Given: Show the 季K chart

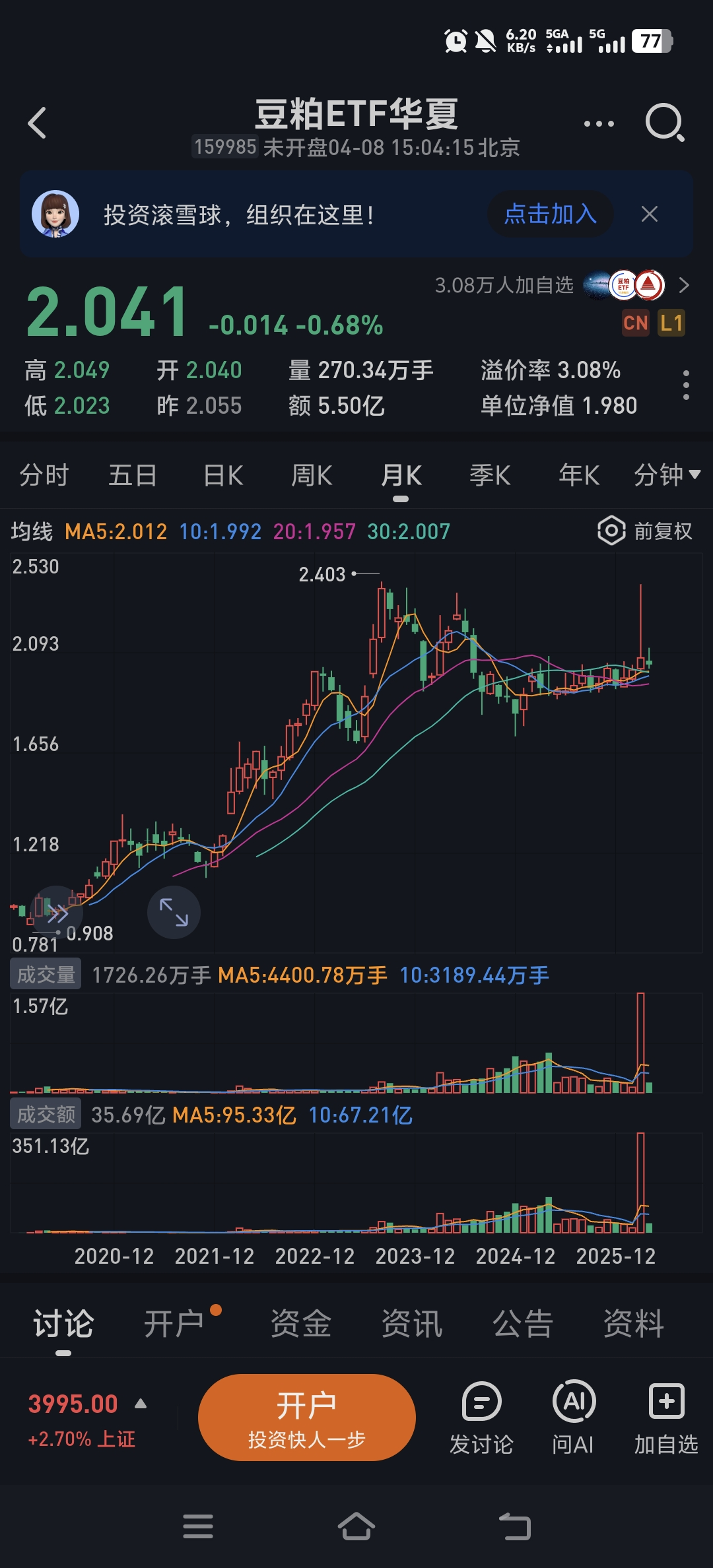Looking at the screenshot, I should click(490, 476).
